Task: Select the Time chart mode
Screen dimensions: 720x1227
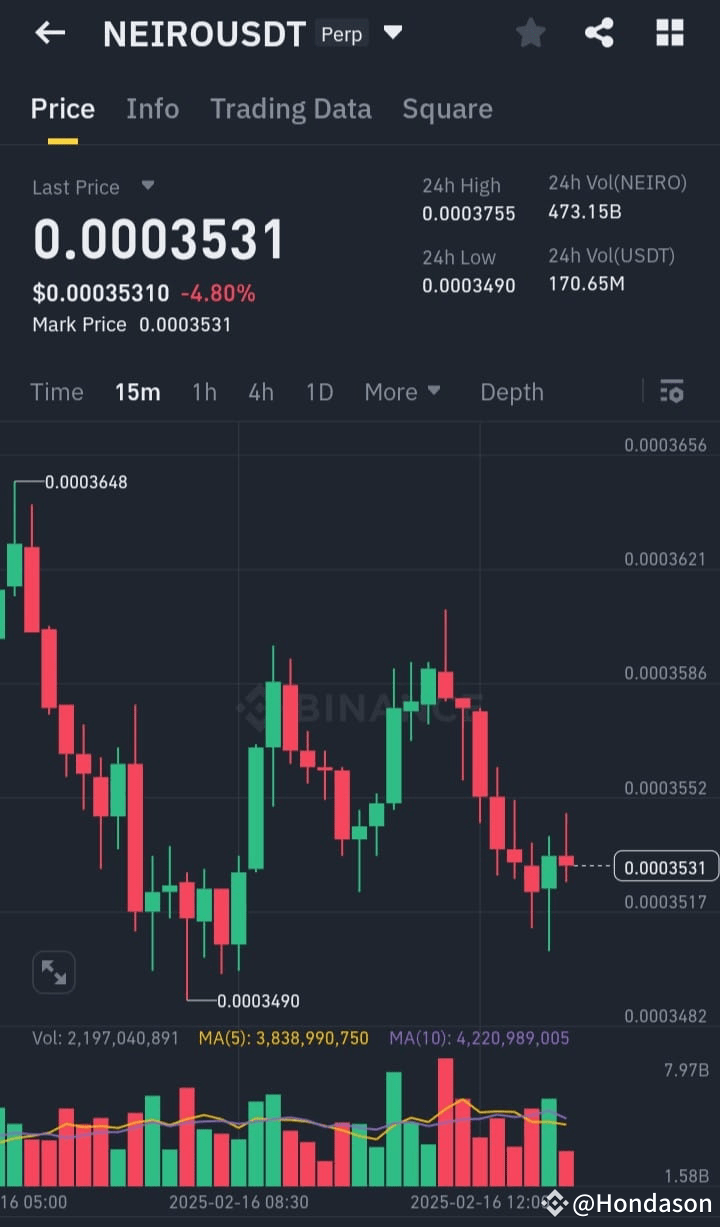Action: [56, 392]
